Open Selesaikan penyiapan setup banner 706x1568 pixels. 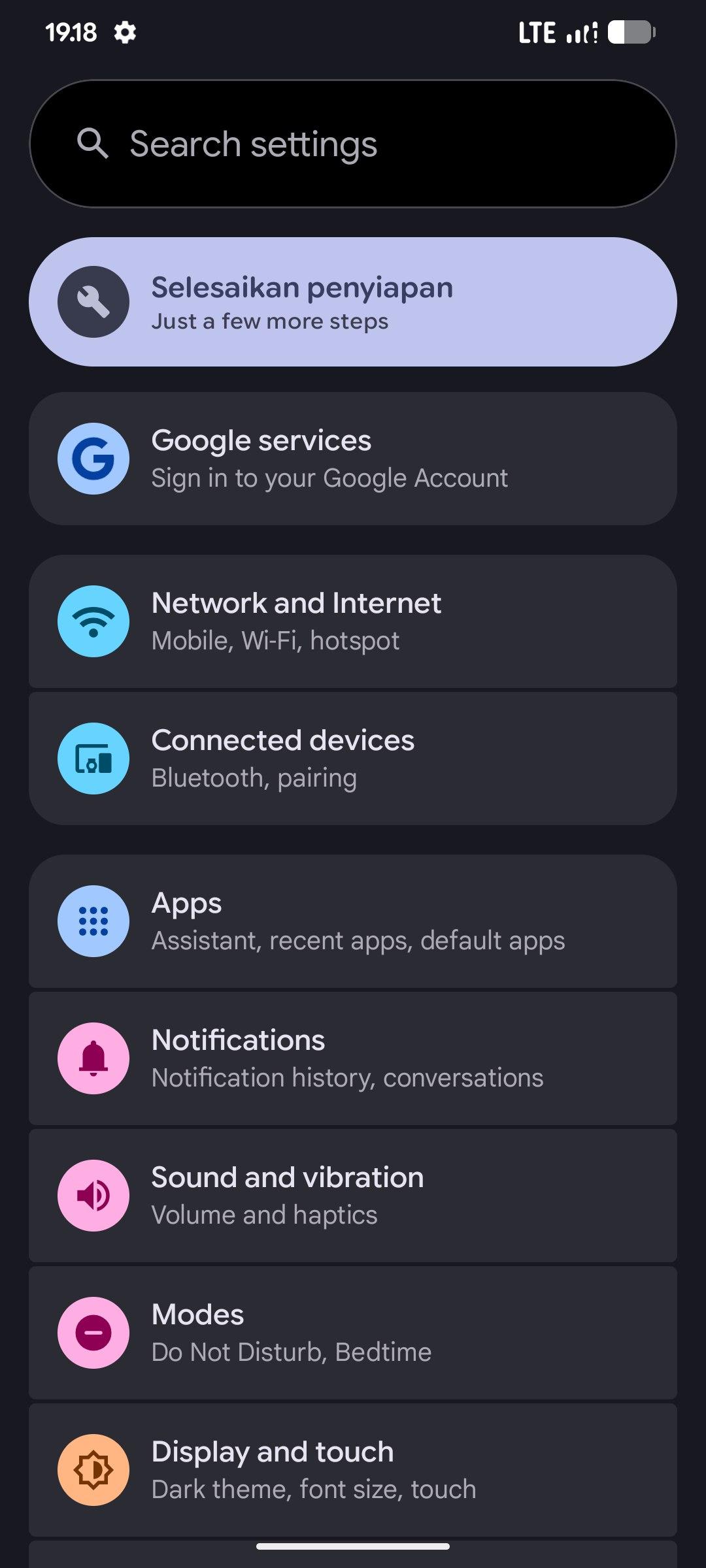pos(353,302)
